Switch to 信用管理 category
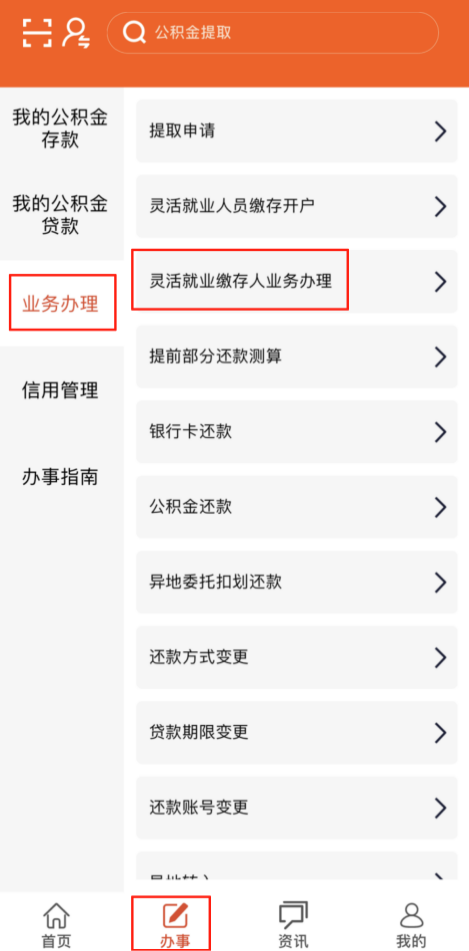Screen dimensions: 469x951 60,390
